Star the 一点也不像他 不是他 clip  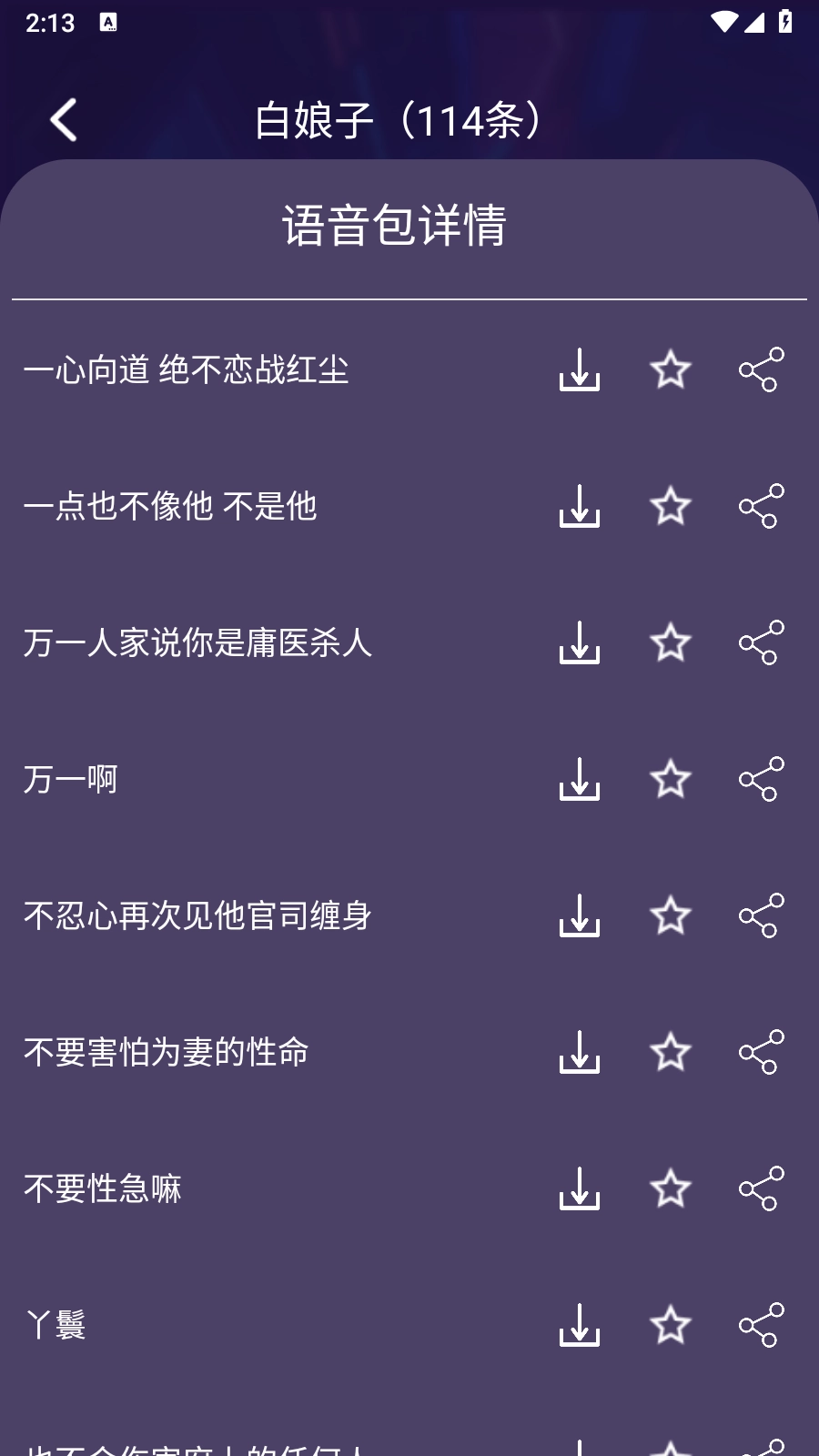[x=670, y=507]
